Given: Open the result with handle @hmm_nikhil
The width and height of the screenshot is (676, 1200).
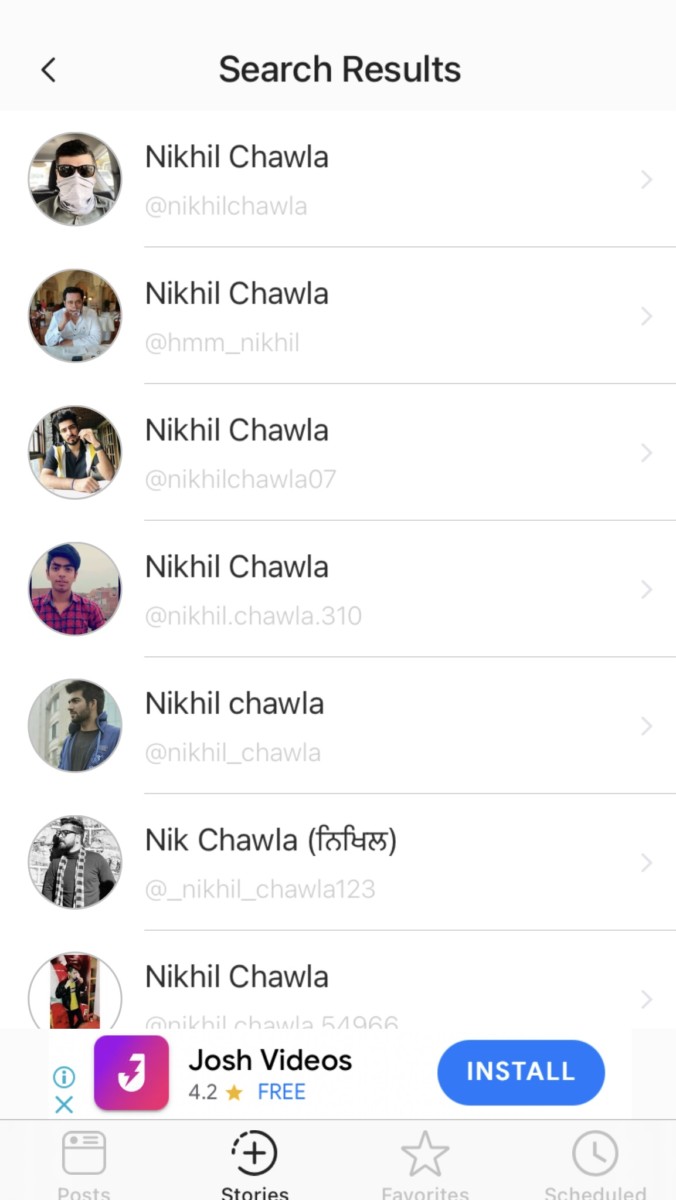Looking at the screenshot, I should point(338,316).
